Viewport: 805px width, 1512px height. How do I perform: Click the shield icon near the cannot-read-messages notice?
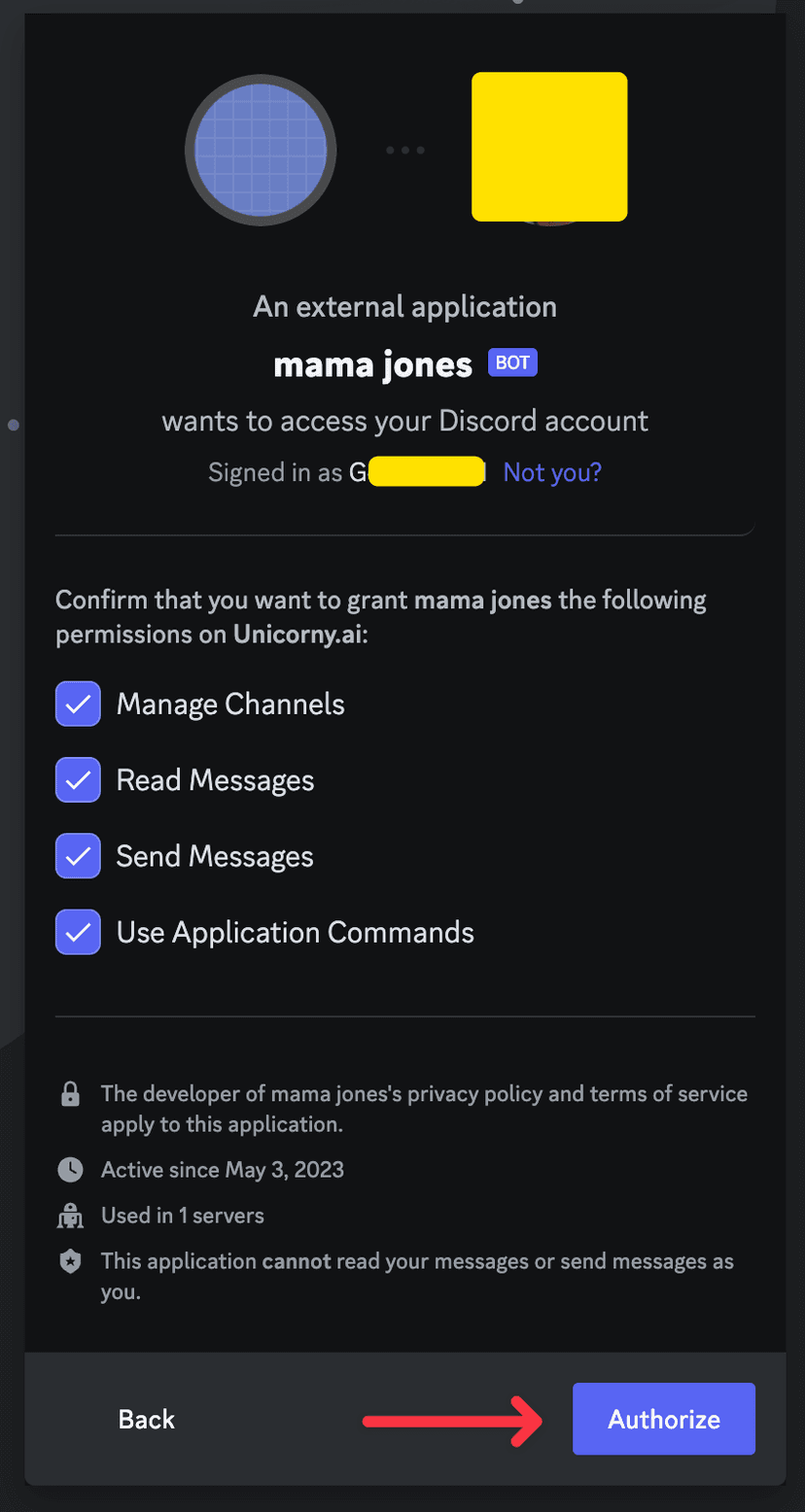[69, 1260]
